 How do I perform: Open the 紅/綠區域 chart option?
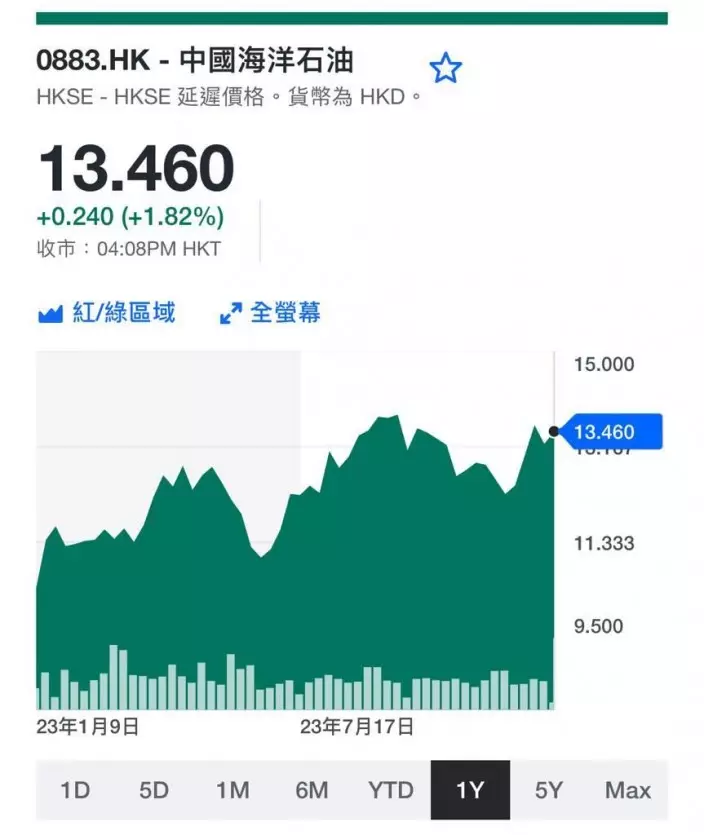coord(107,313)
